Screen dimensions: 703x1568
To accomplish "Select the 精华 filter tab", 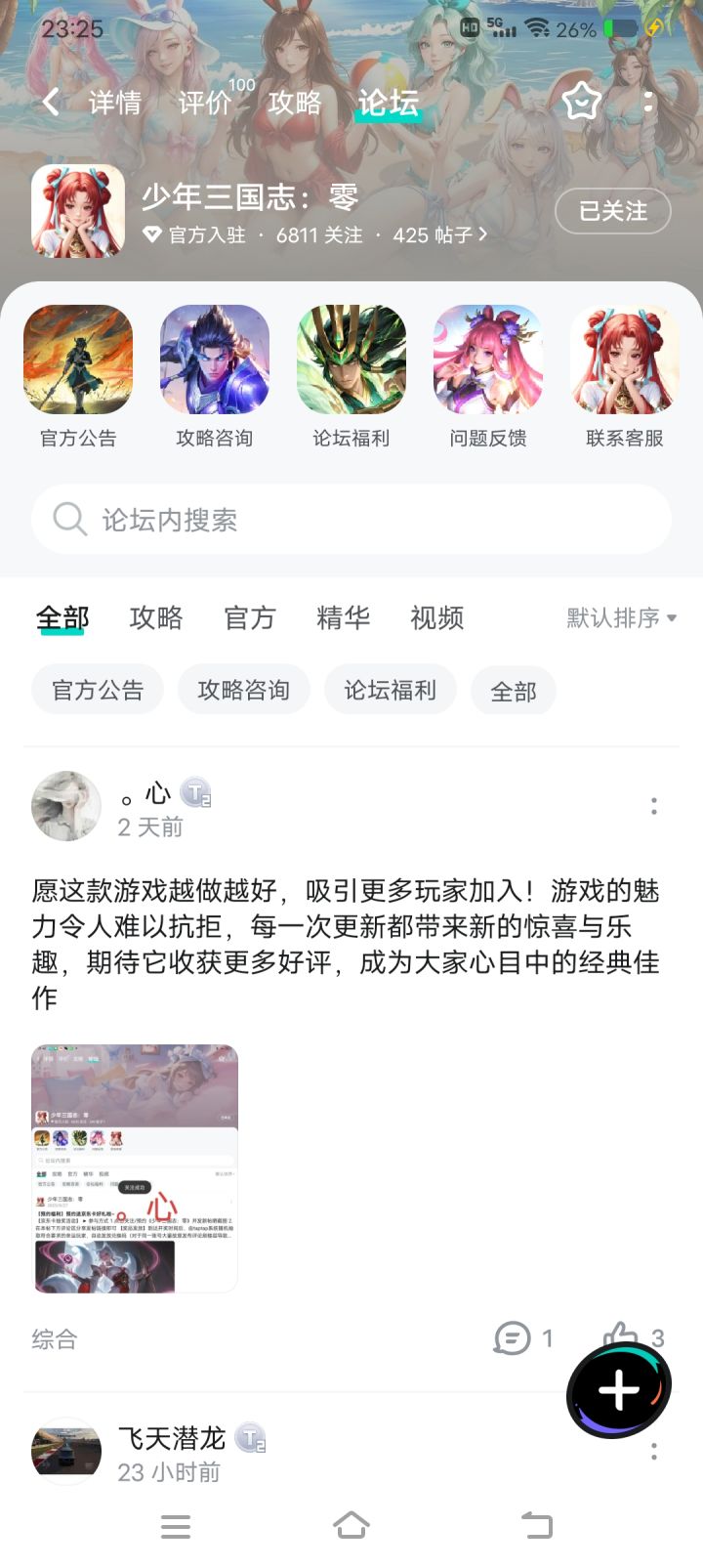I will (x=344, y=617).
